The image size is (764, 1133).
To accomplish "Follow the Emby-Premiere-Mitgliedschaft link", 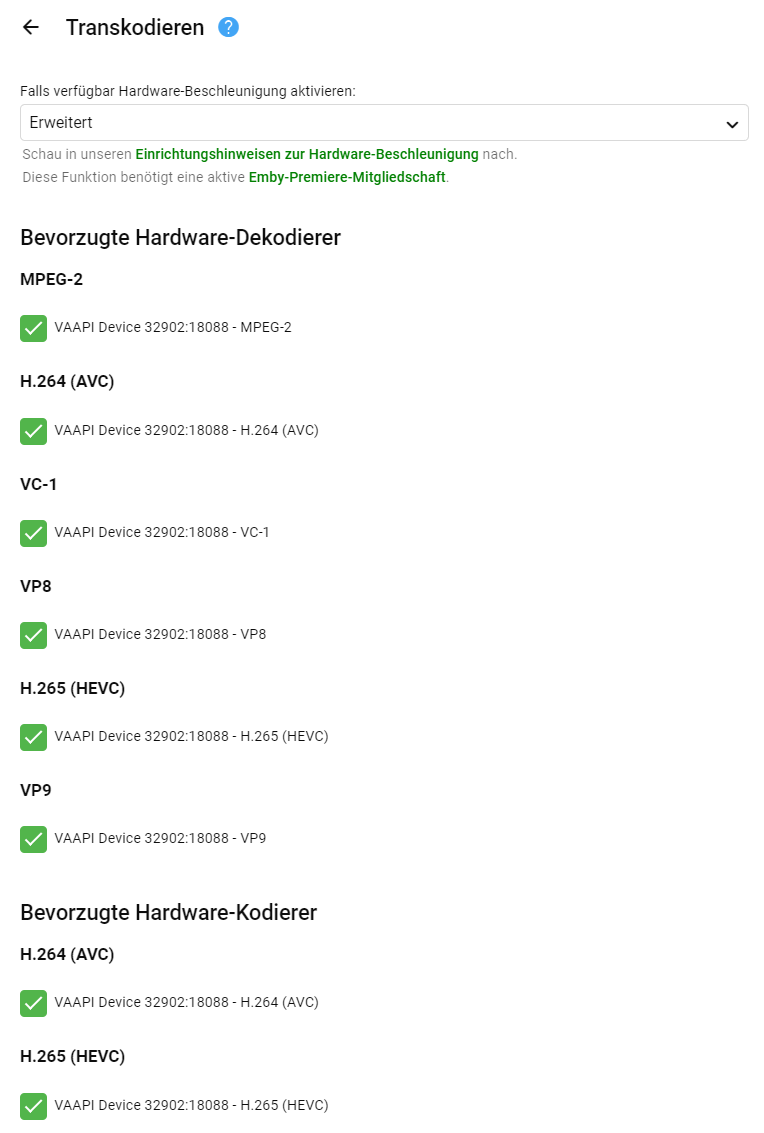I will coord(347,177).
